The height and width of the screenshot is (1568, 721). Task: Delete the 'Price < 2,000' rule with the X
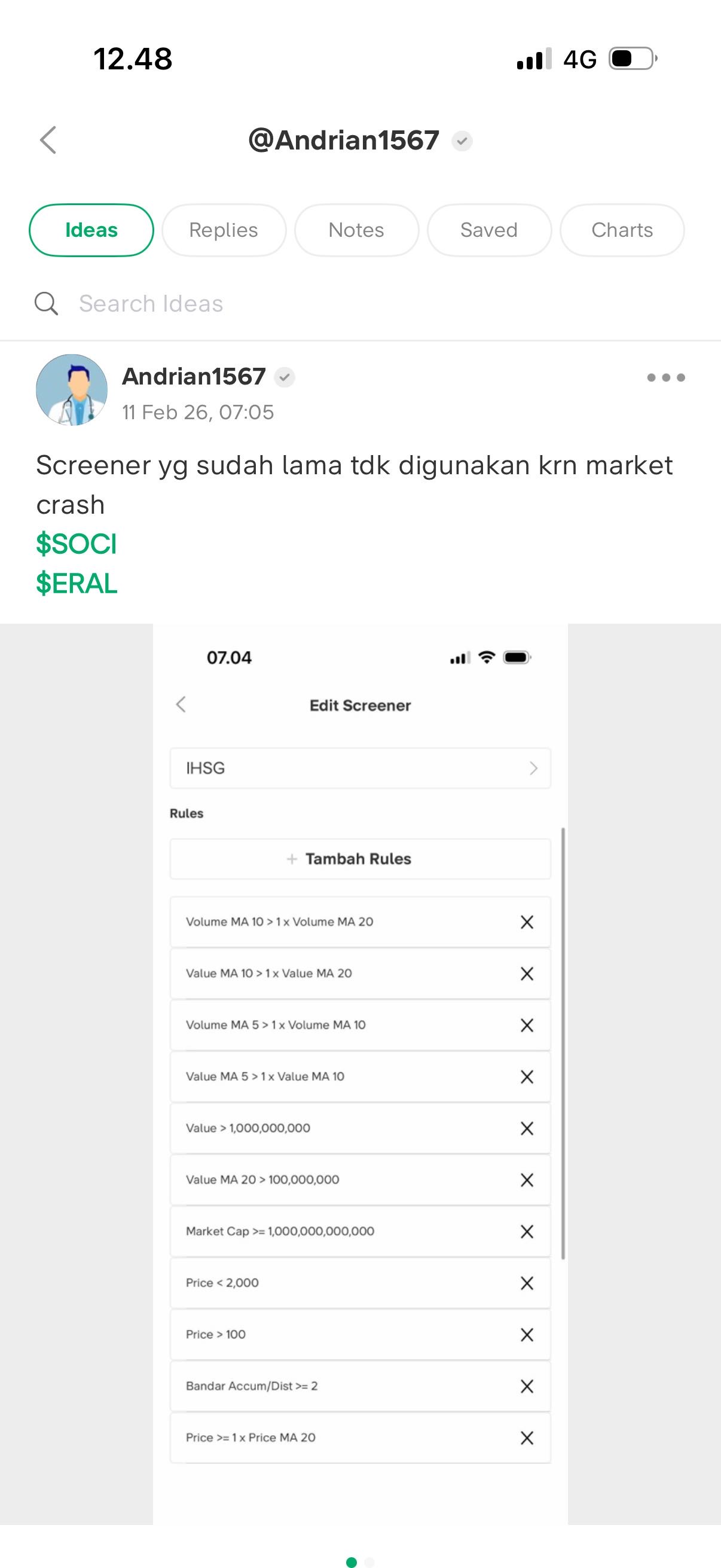coord(527,1283)
